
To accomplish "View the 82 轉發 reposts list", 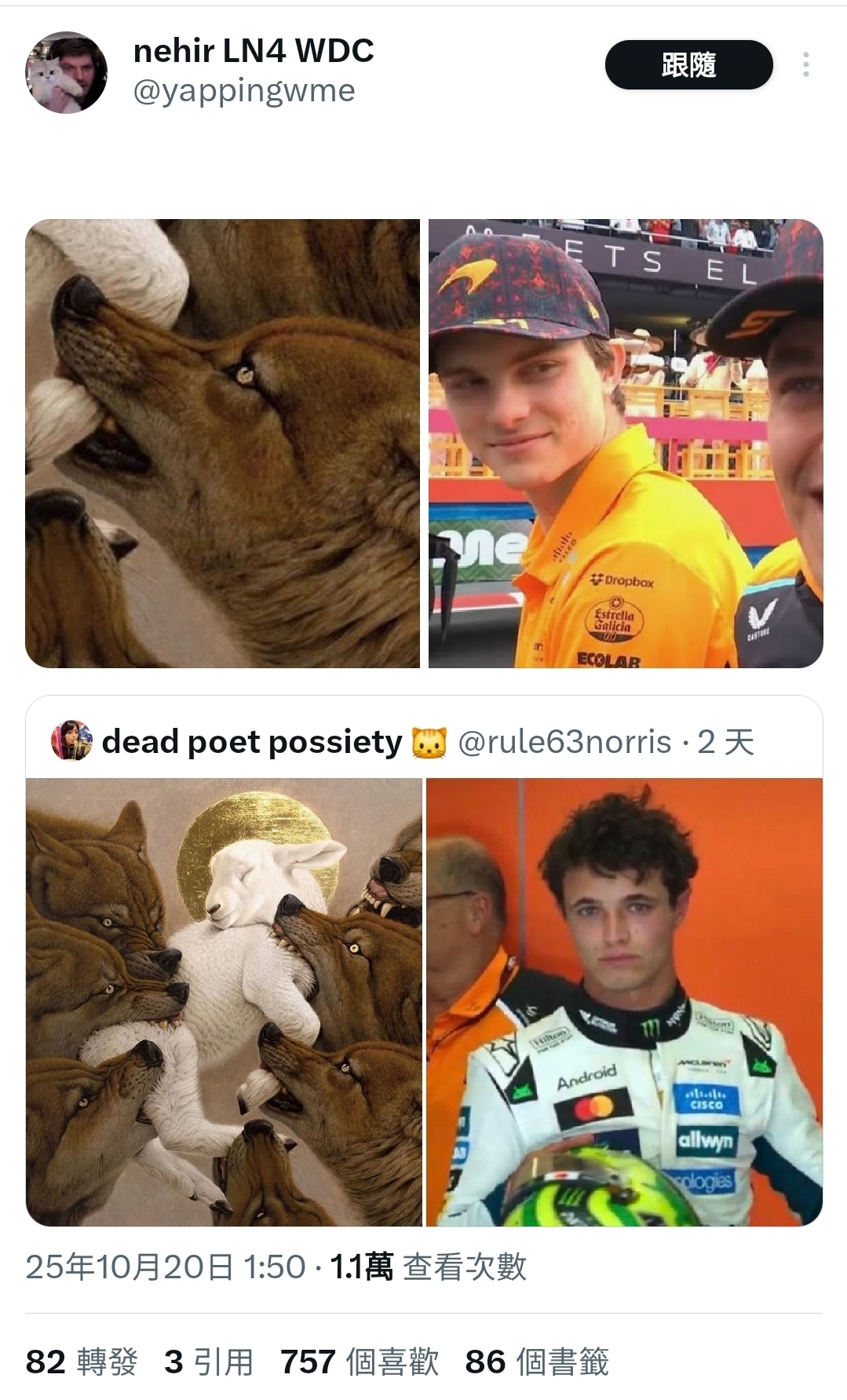I will click(x=82, y=1362).
